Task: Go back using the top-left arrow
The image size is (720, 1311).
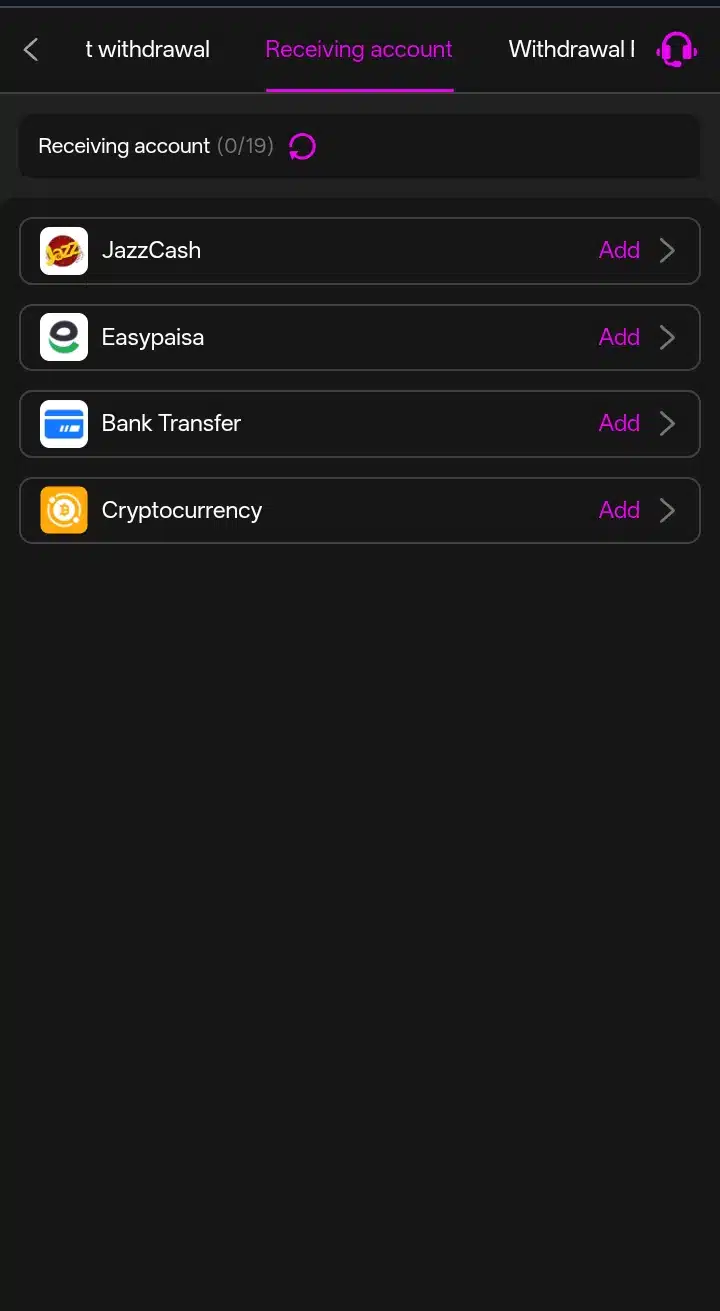Action: tap(31, 49)
